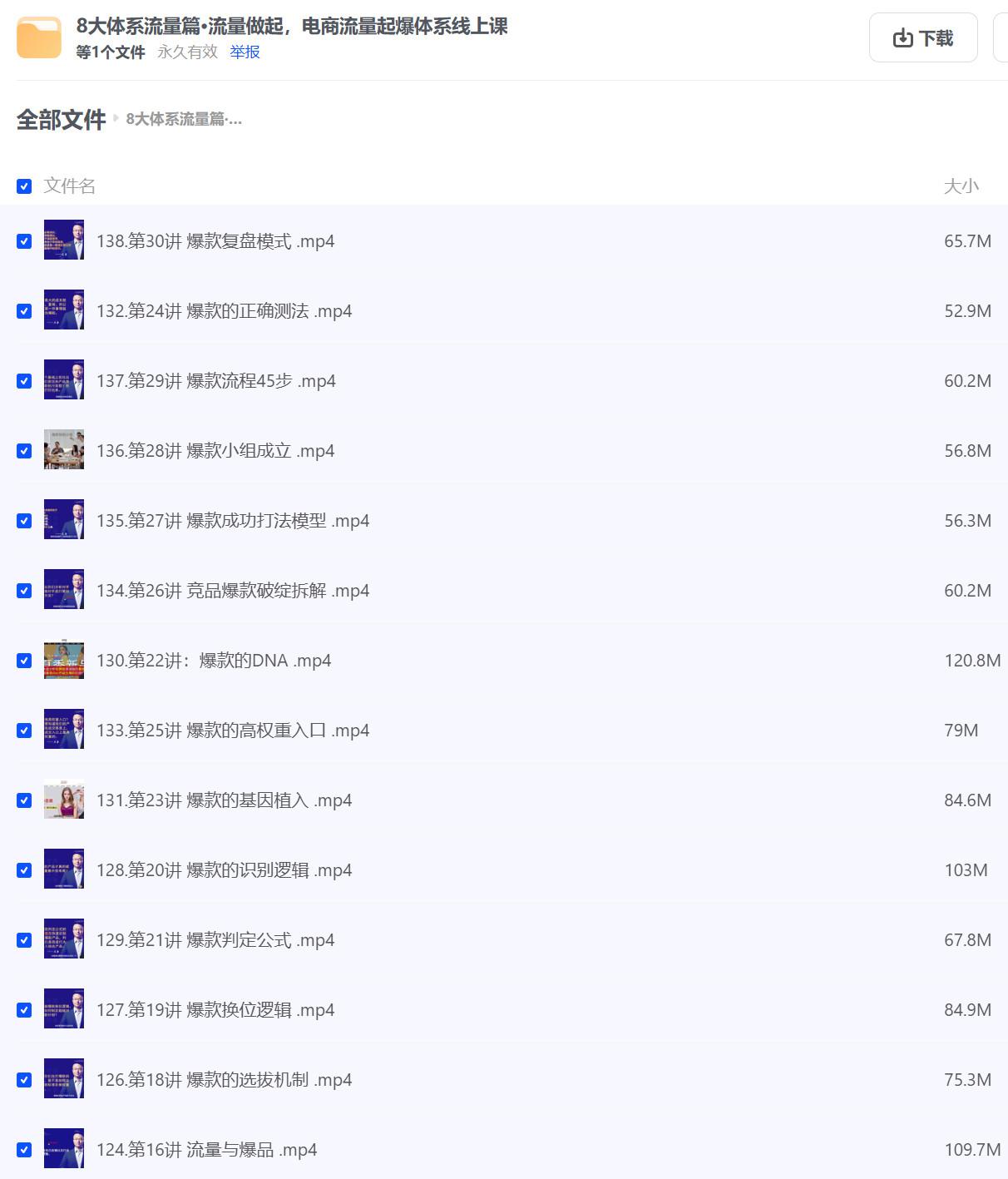Screen dimensions: 1008x1179
Task: Tap the 下载 download button
Action: [922, 38]
